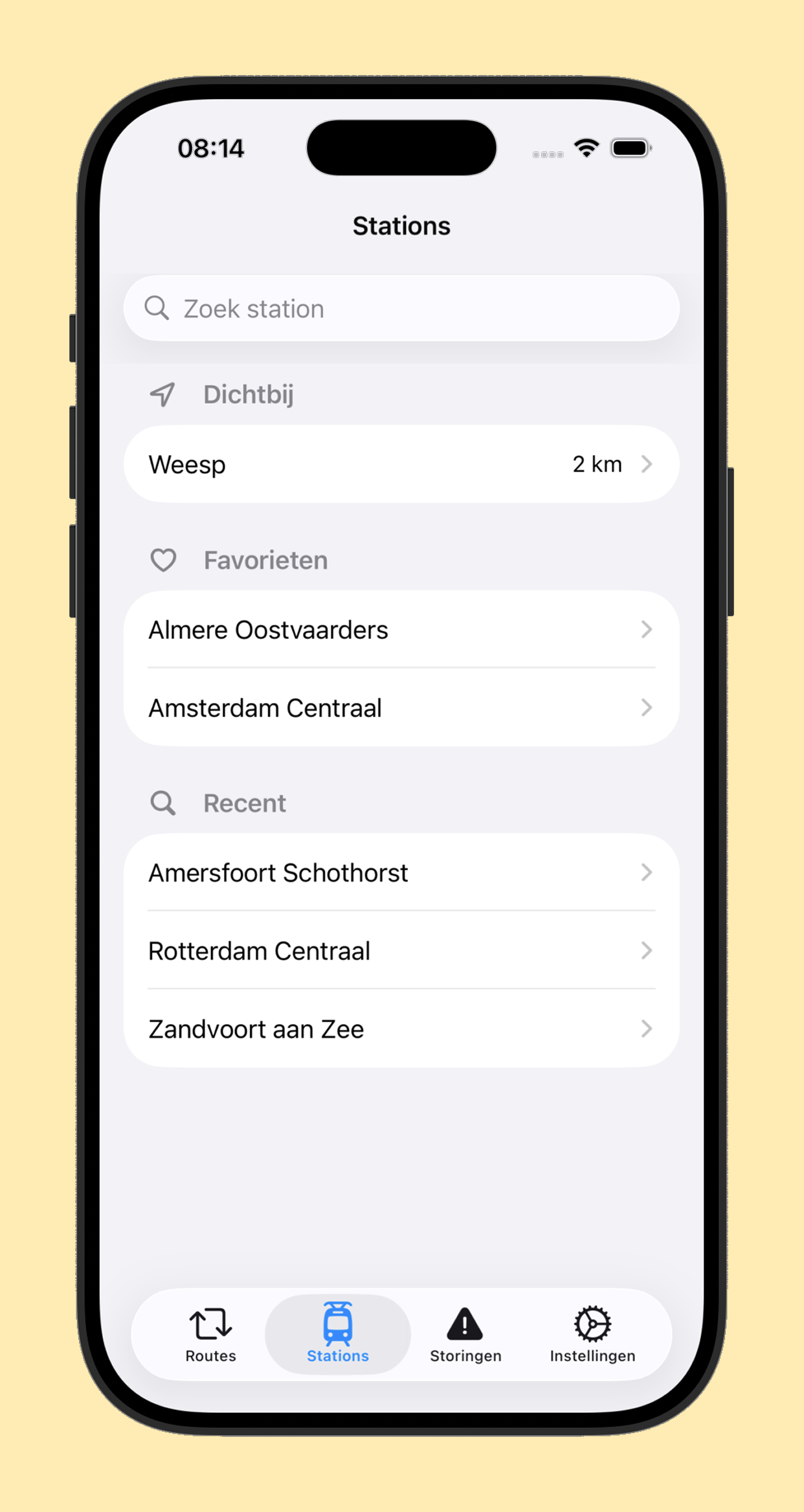Viewport: 804px width, 1512px height.
Task: Expand the Rotterdam Centraal entry
Action: click(401, 951)
